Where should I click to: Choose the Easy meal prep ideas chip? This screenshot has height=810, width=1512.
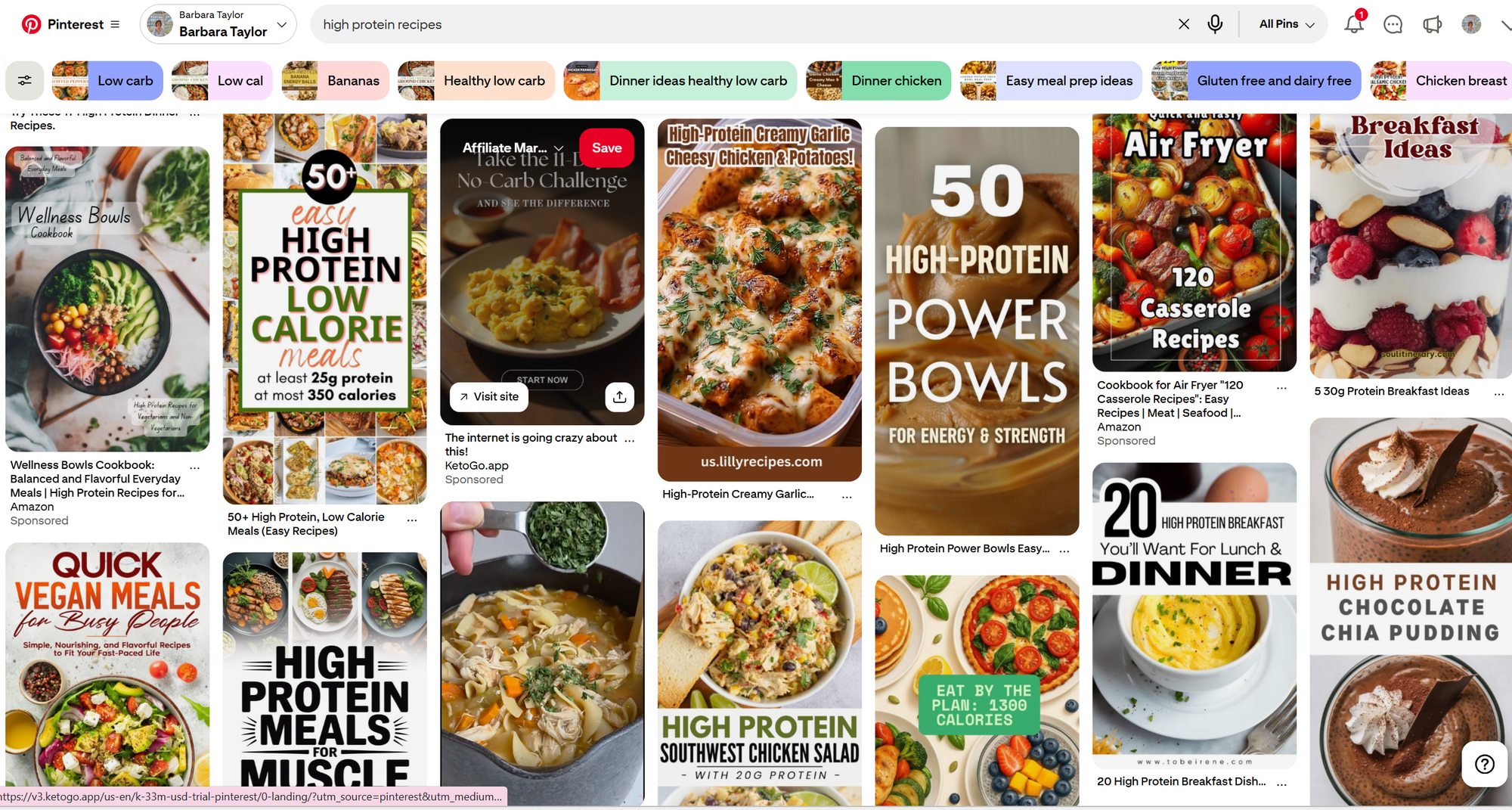coord(1051,81)
